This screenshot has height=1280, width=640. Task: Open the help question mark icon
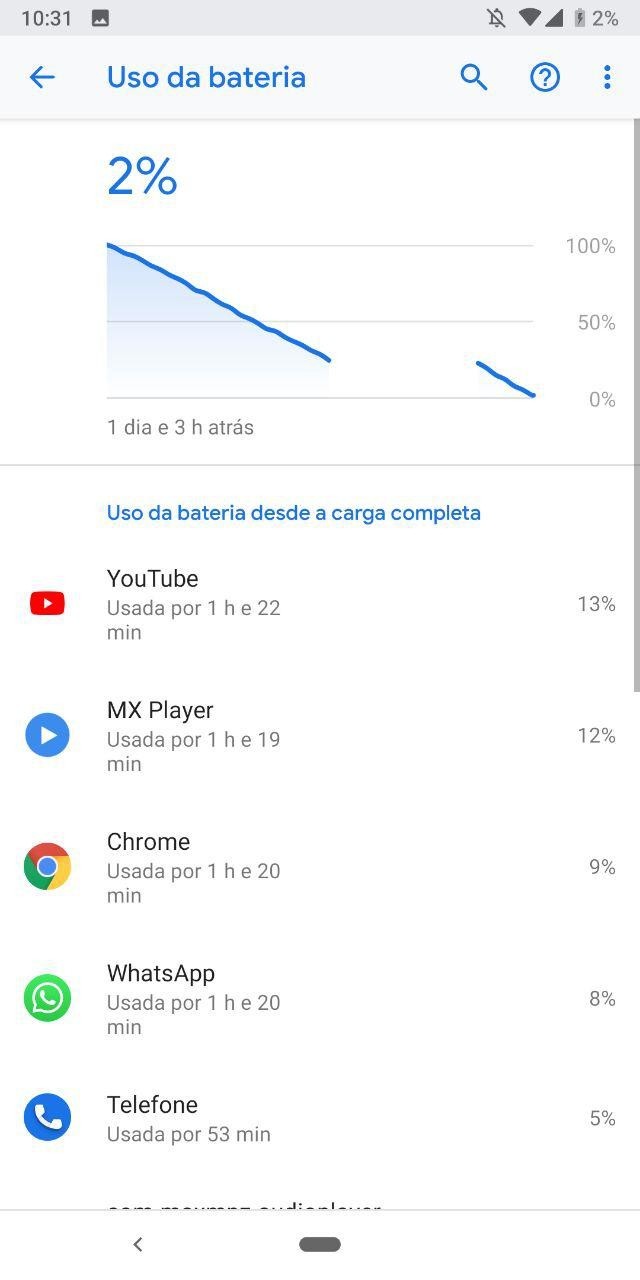click(x=545, y=77)
